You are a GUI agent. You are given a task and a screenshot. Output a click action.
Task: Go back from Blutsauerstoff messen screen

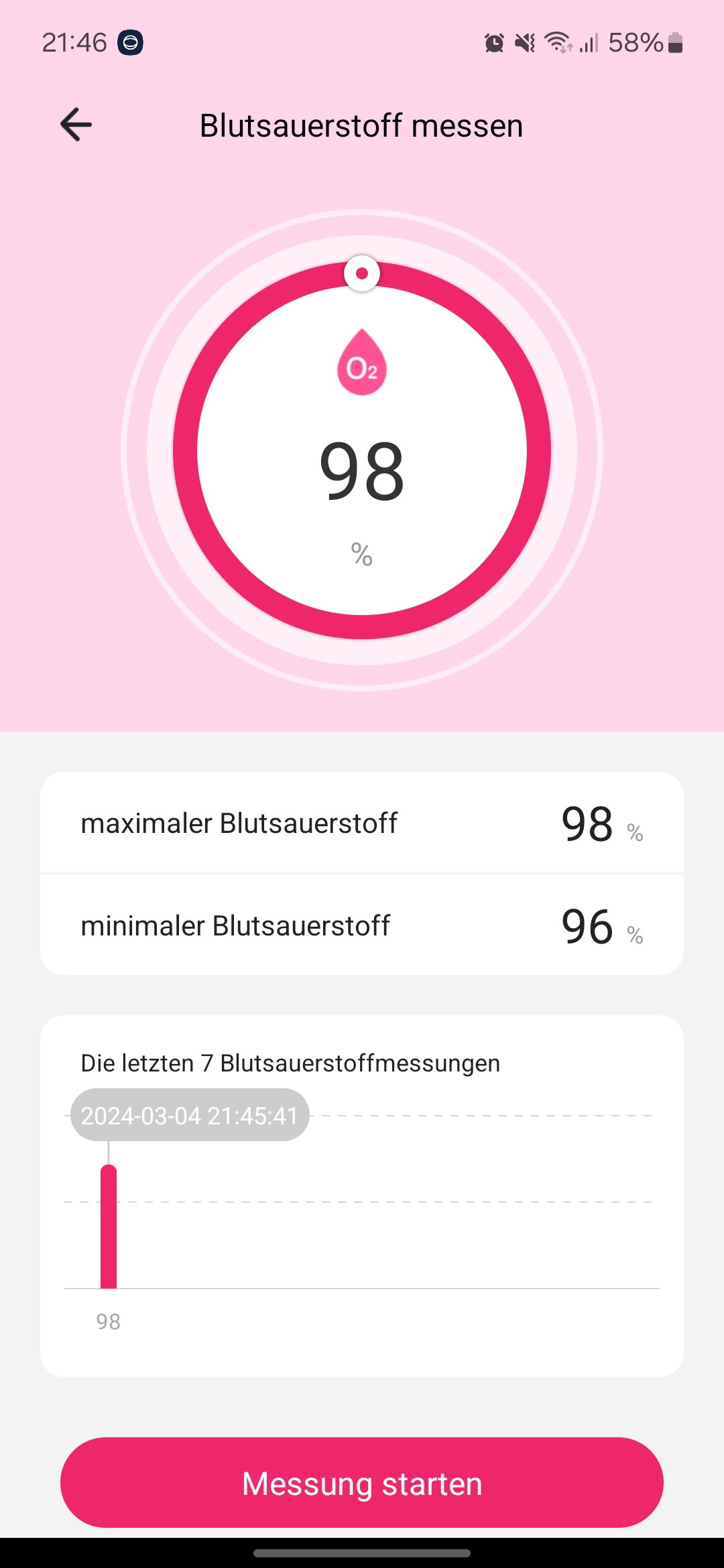point(76,125)
